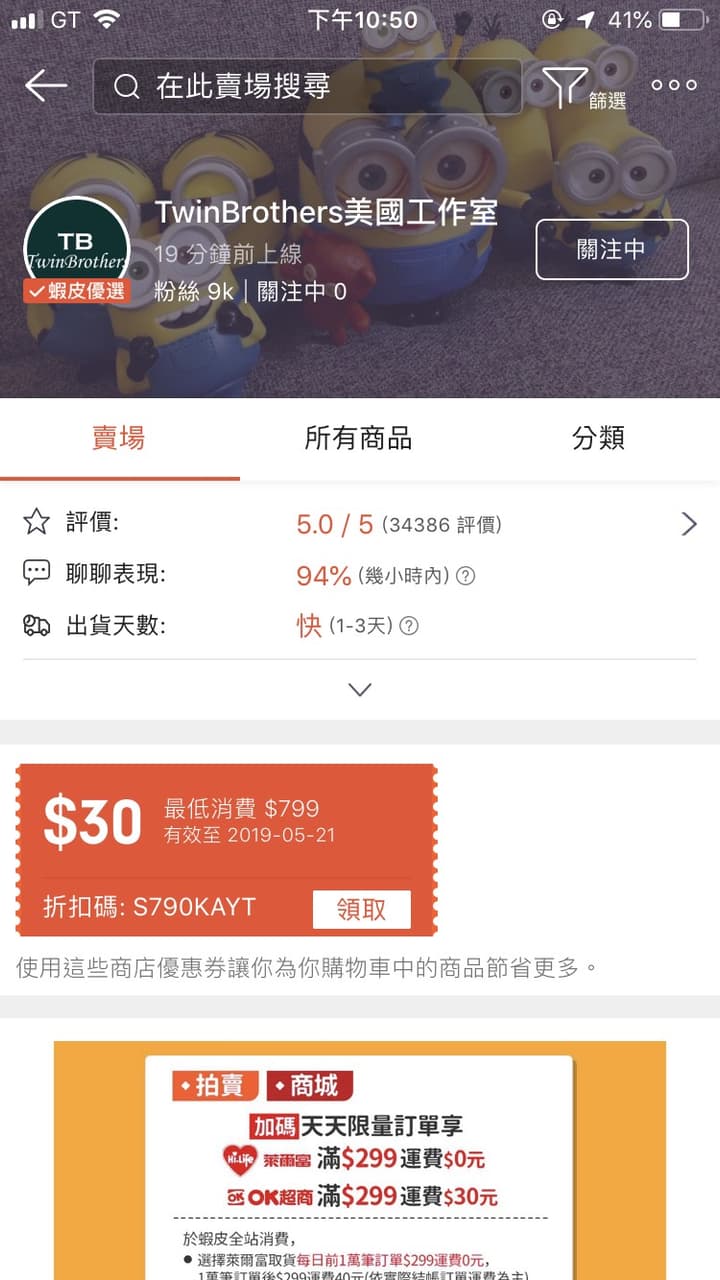Viewport: 720px width, 1280px height.
Task: Tap the in-shop search field
Action: point(308,86)
